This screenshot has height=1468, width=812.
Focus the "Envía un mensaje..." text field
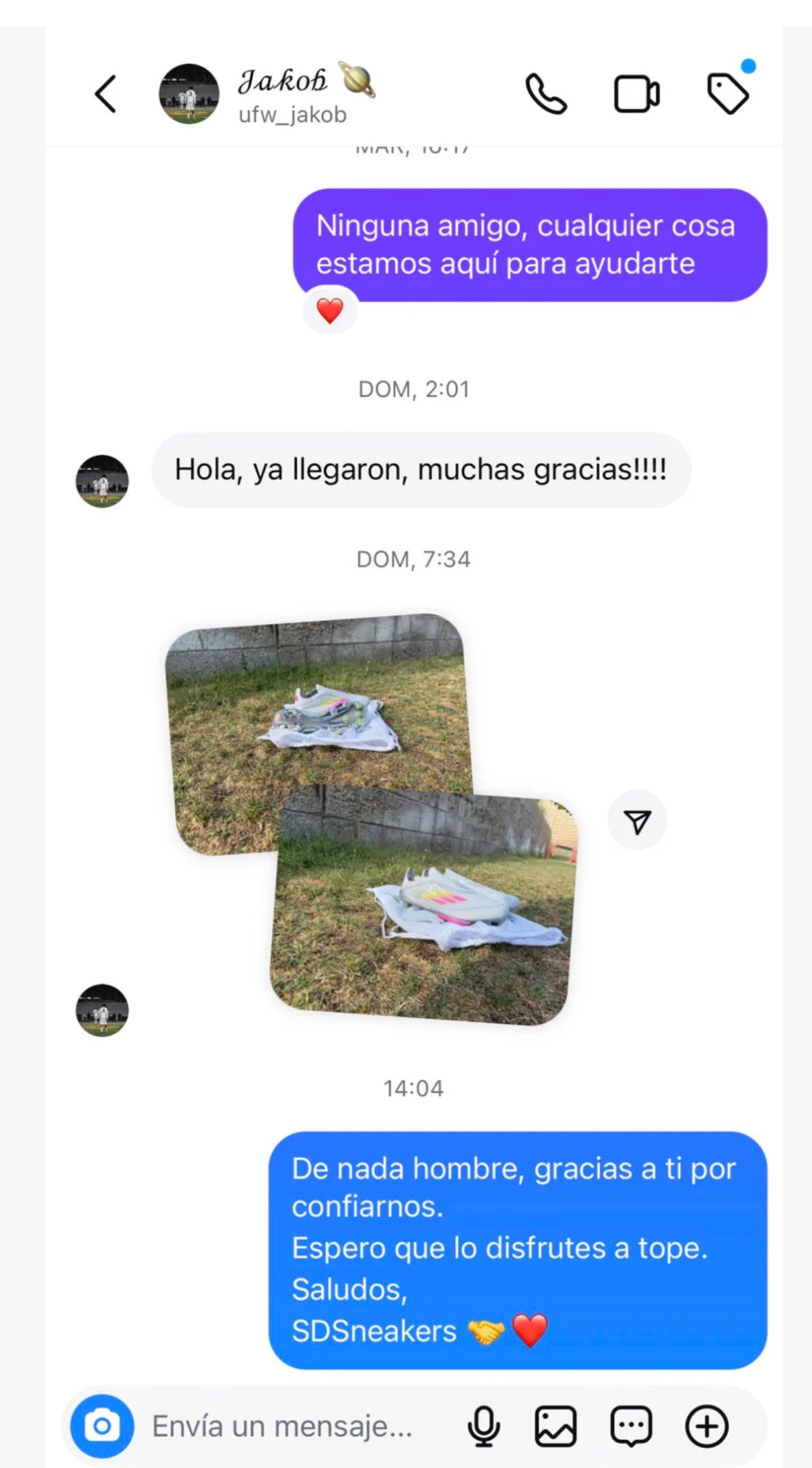[283, 1426]
